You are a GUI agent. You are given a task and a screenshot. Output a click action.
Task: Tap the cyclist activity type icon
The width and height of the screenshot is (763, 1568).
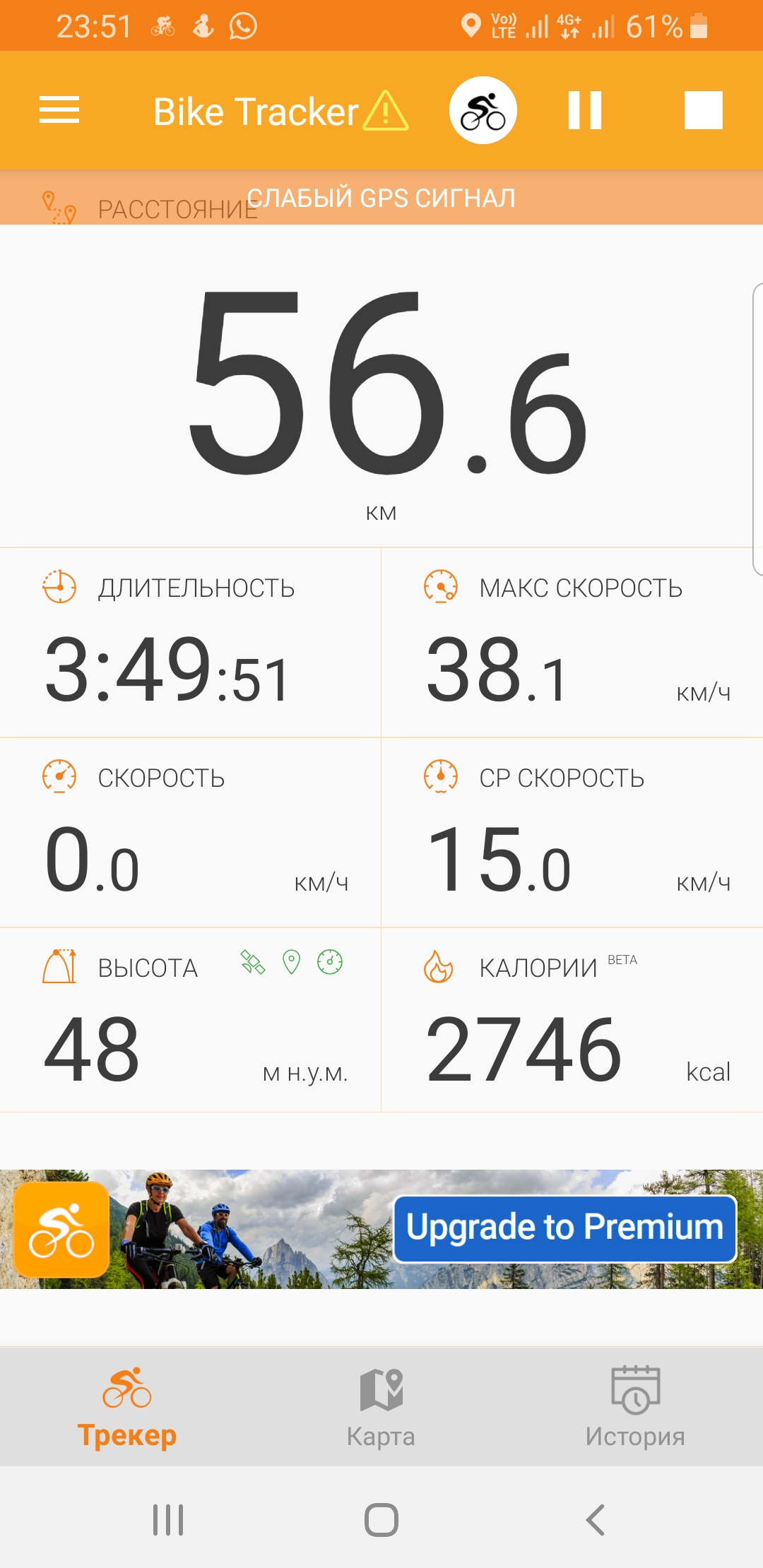pos(483,110)
